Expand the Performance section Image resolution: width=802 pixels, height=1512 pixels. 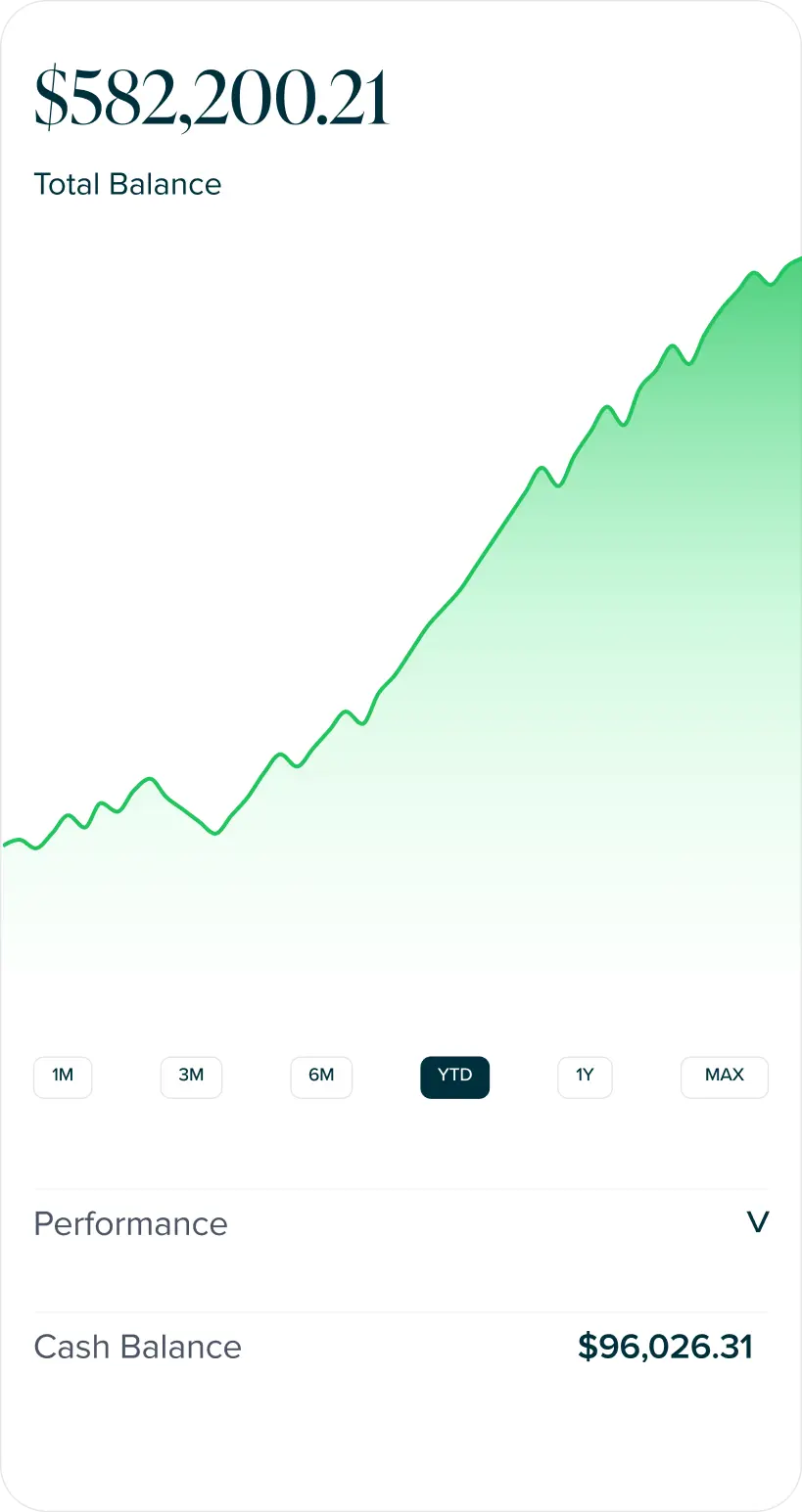pyautogui.click(x=757, y=1222)
